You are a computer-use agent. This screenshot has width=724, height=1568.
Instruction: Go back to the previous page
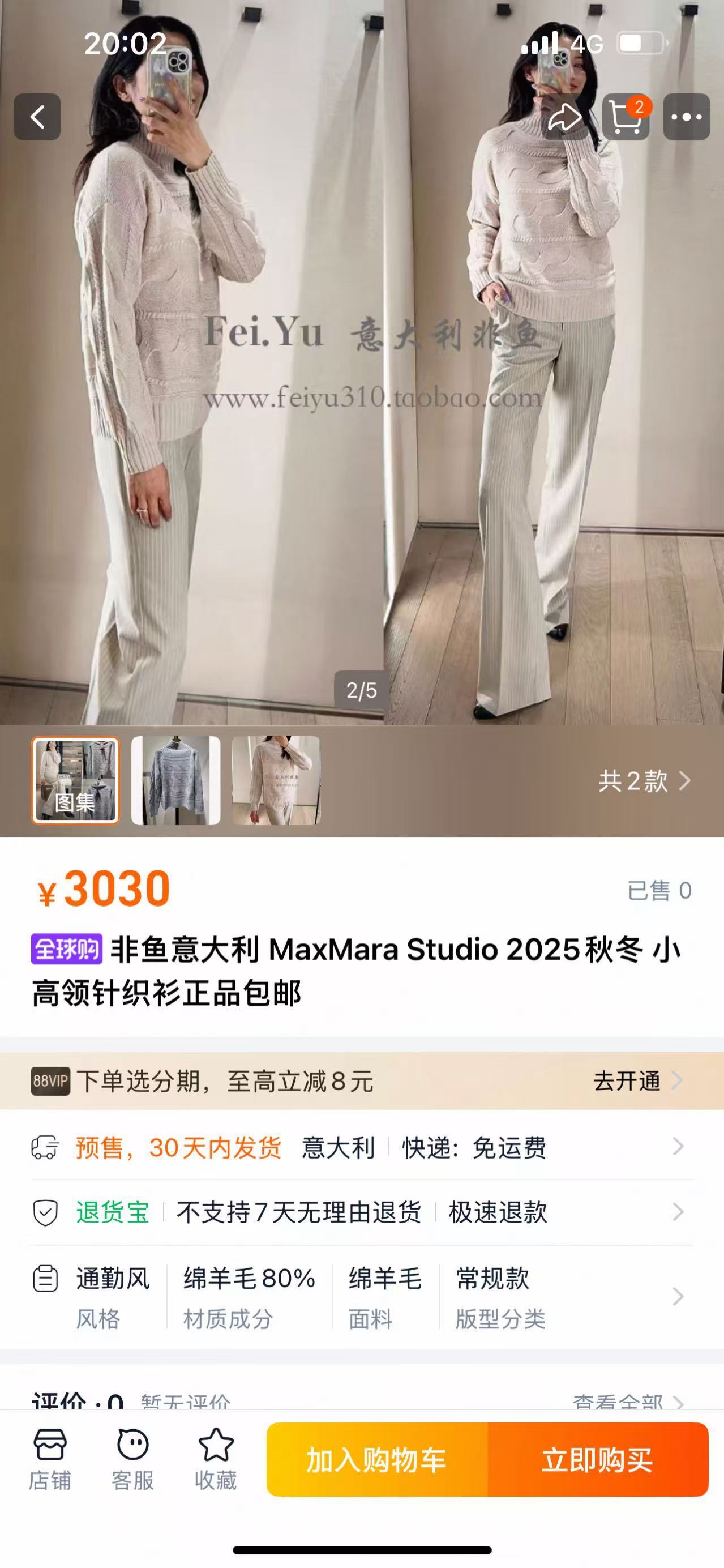click(x=37, y=117)
